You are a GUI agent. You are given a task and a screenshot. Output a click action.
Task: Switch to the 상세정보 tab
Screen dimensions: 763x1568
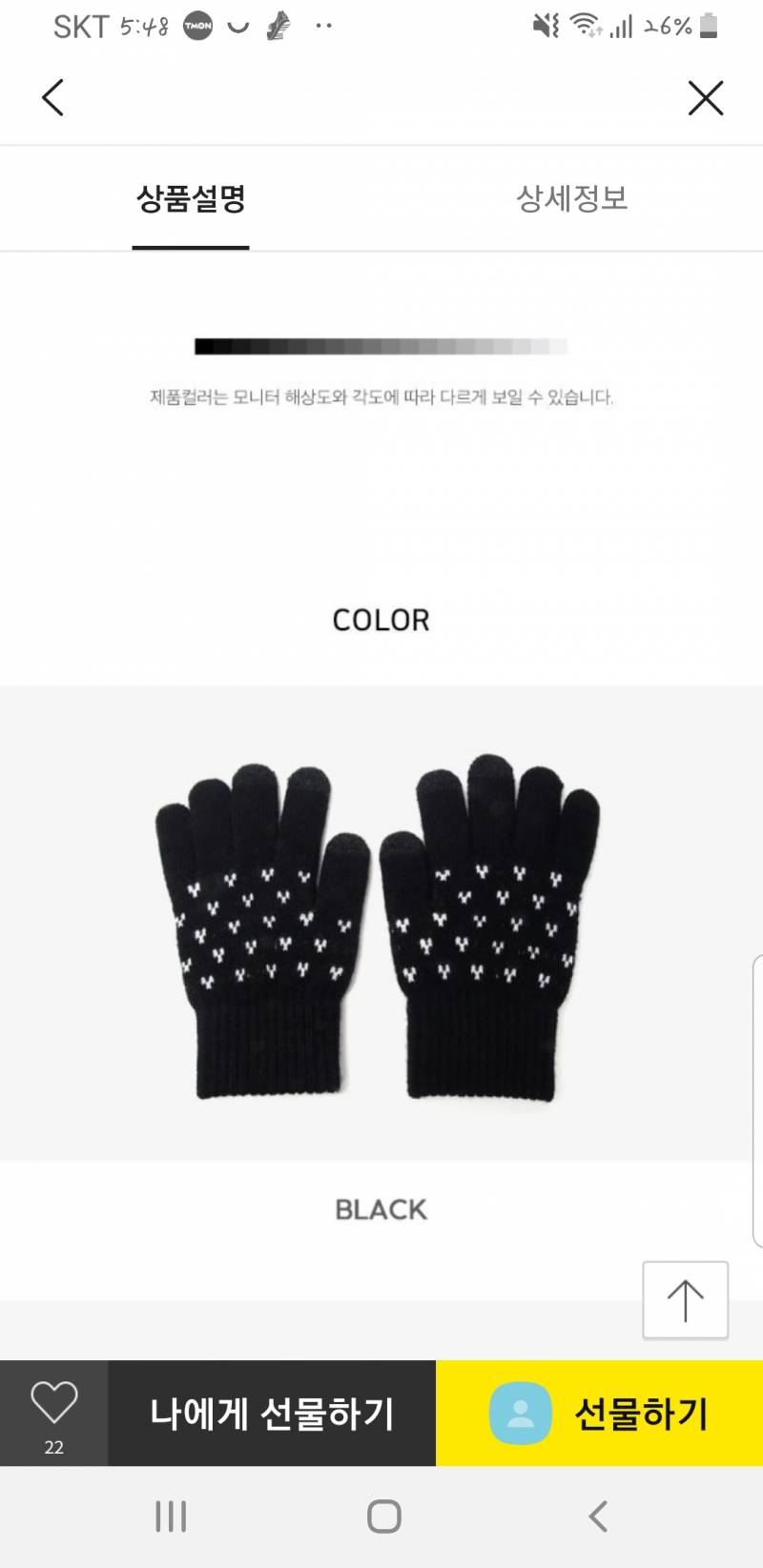point(571,198)
